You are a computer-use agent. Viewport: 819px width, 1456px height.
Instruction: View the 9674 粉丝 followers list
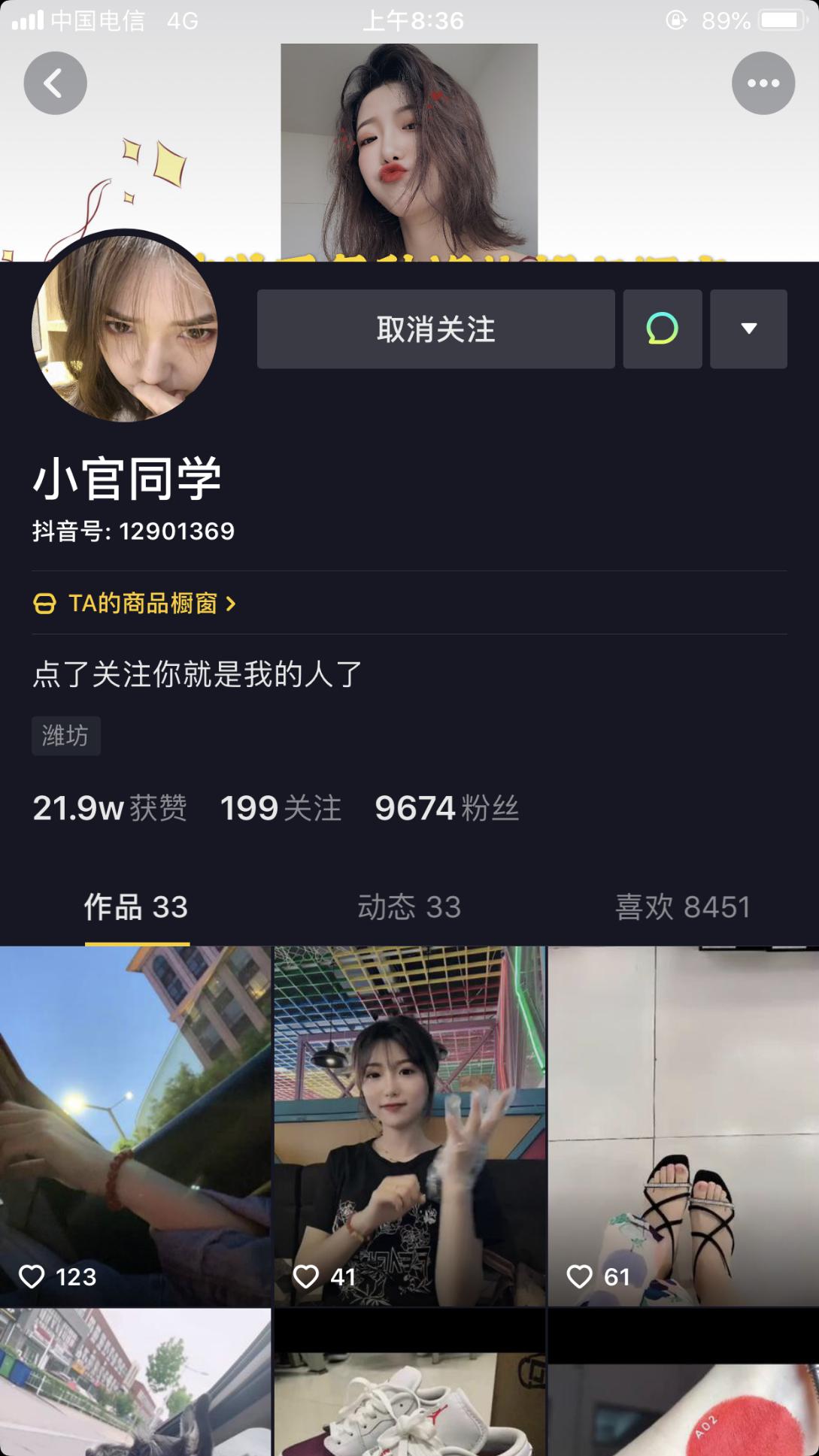pyautogui.click(x=447, y=809)
